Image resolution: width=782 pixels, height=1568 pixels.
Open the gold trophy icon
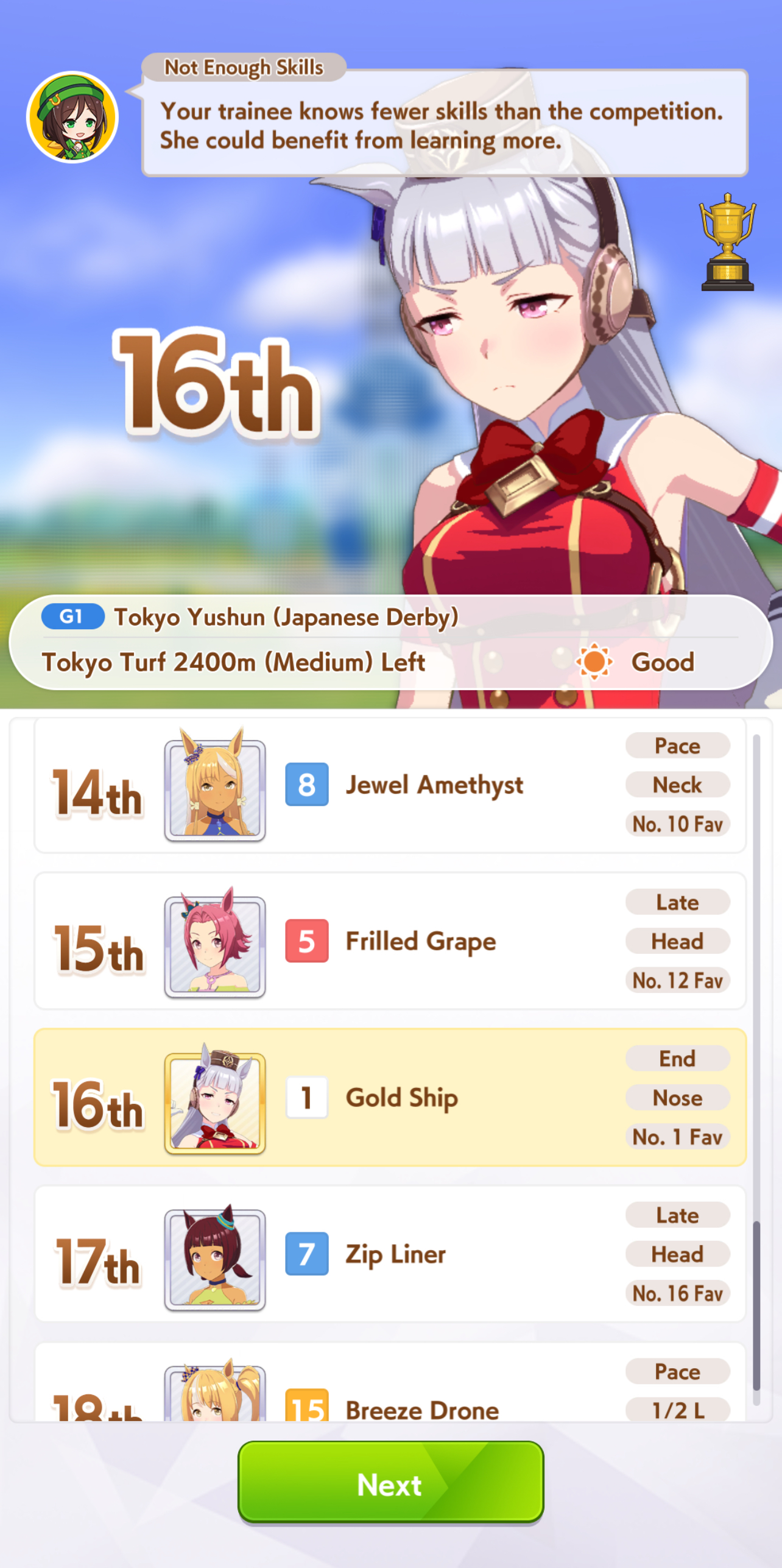(727, 242)
